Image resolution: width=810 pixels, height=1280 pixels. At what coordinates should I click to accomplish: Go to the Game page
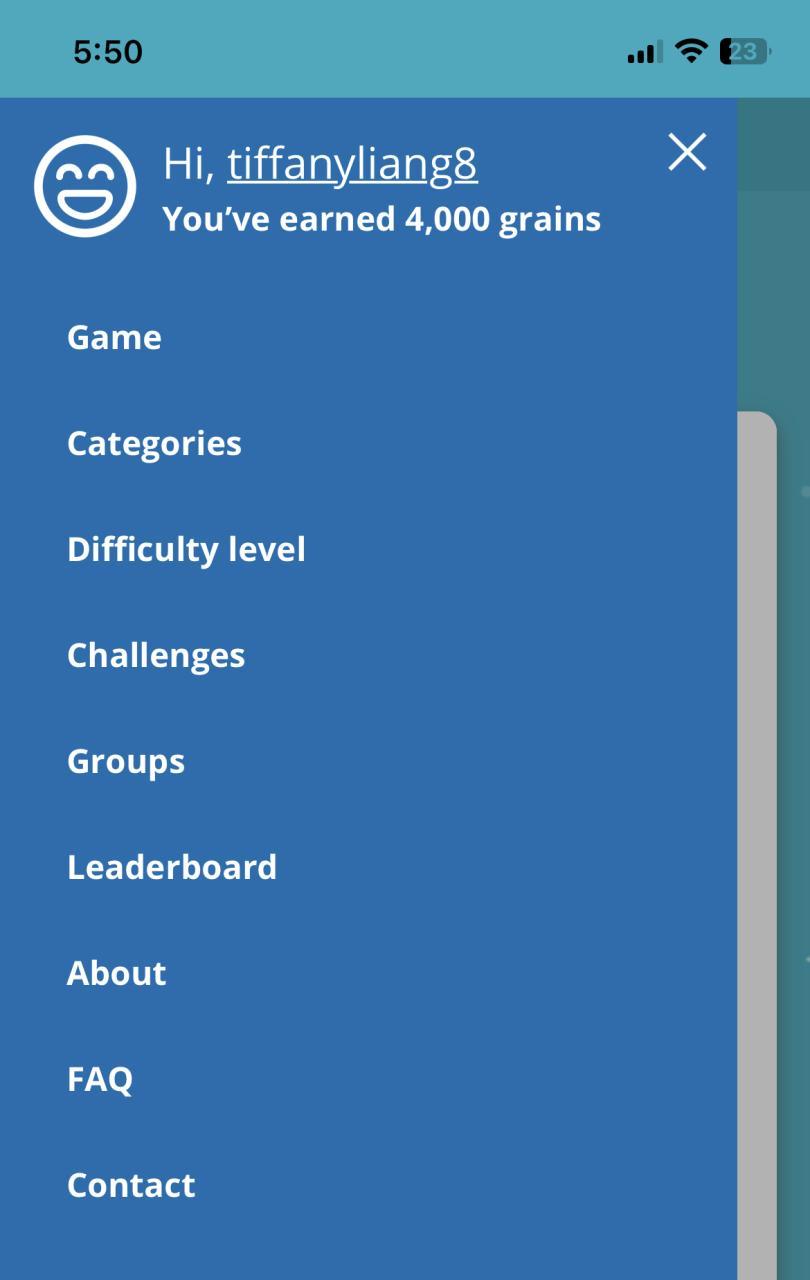[114, 337]
